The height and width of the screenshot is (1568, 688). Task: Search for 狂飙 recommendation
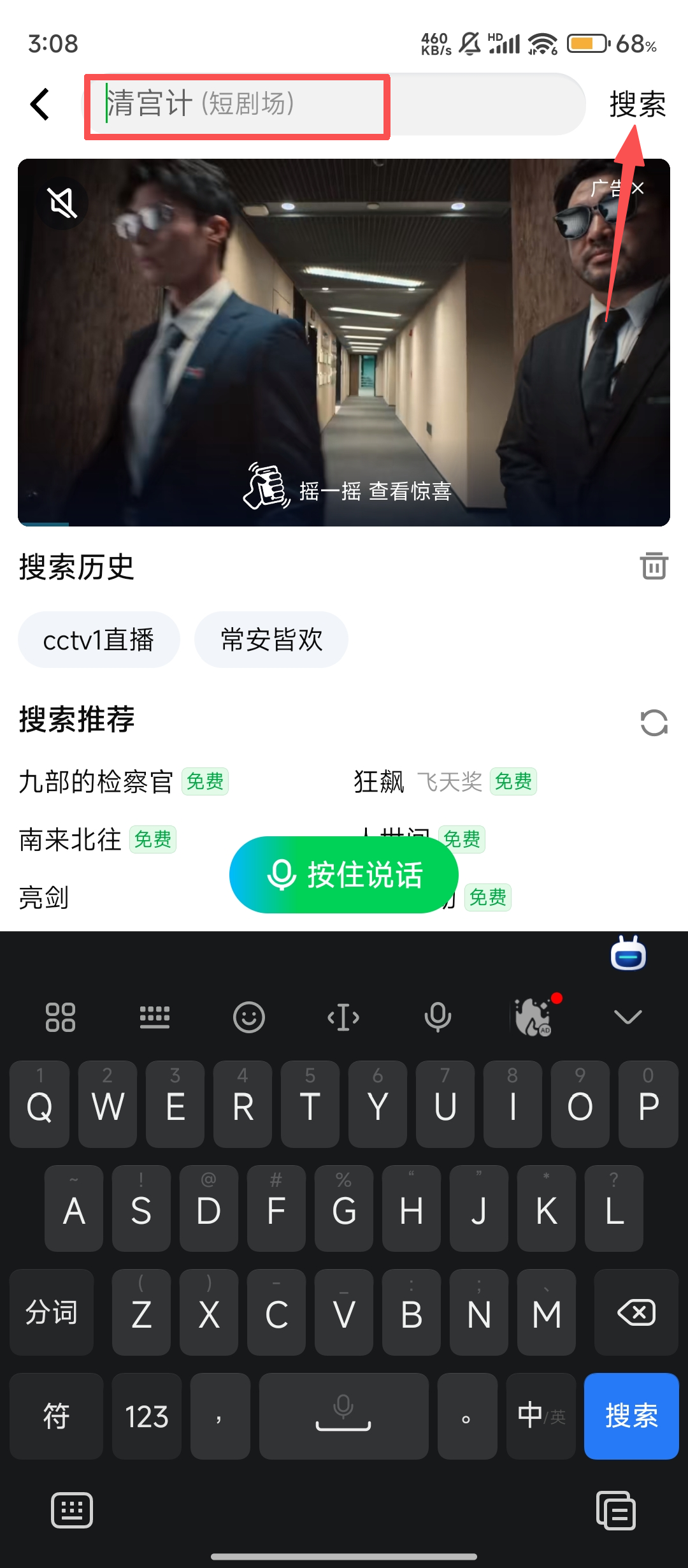pyautogui.click(x=380, y=781)
